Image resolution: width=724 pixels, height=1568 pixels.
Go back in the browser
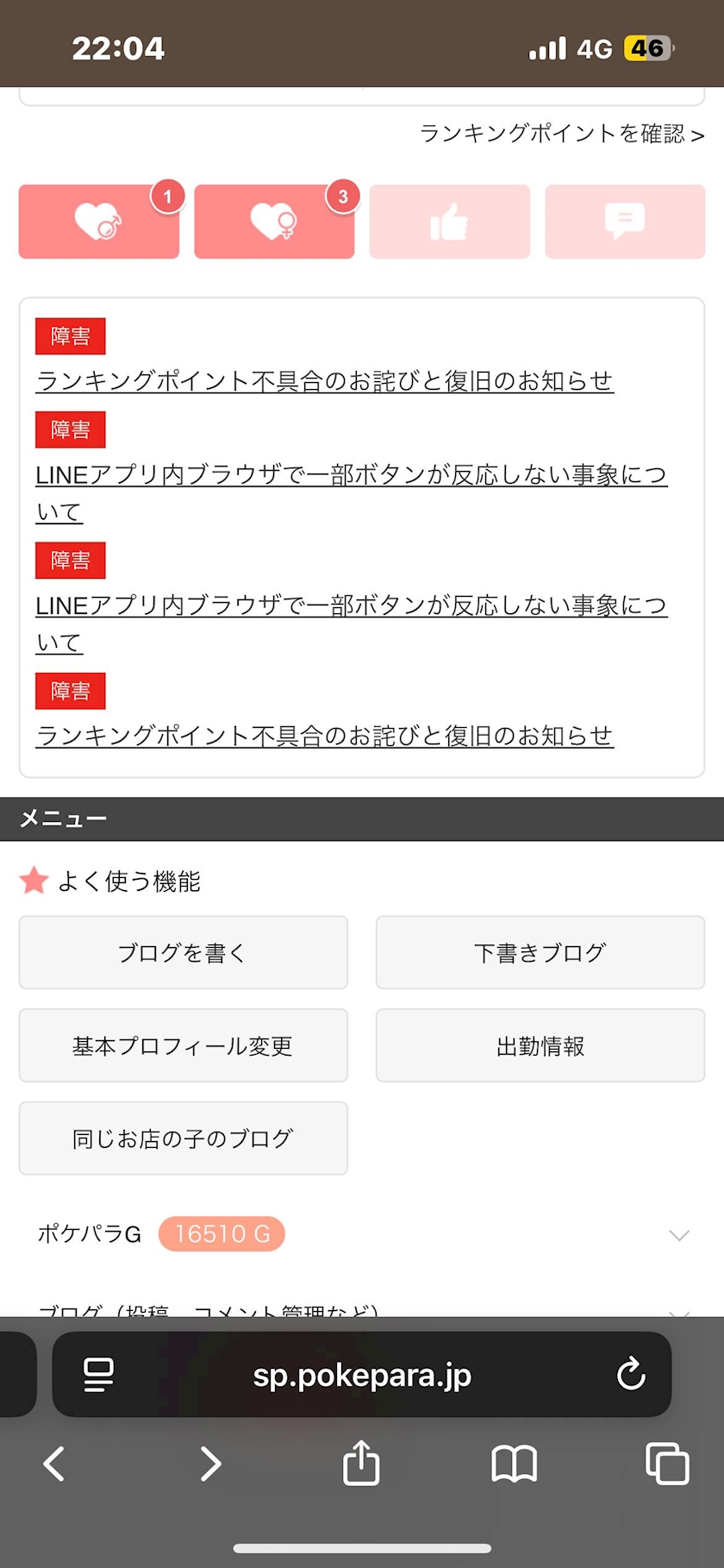54,1464
